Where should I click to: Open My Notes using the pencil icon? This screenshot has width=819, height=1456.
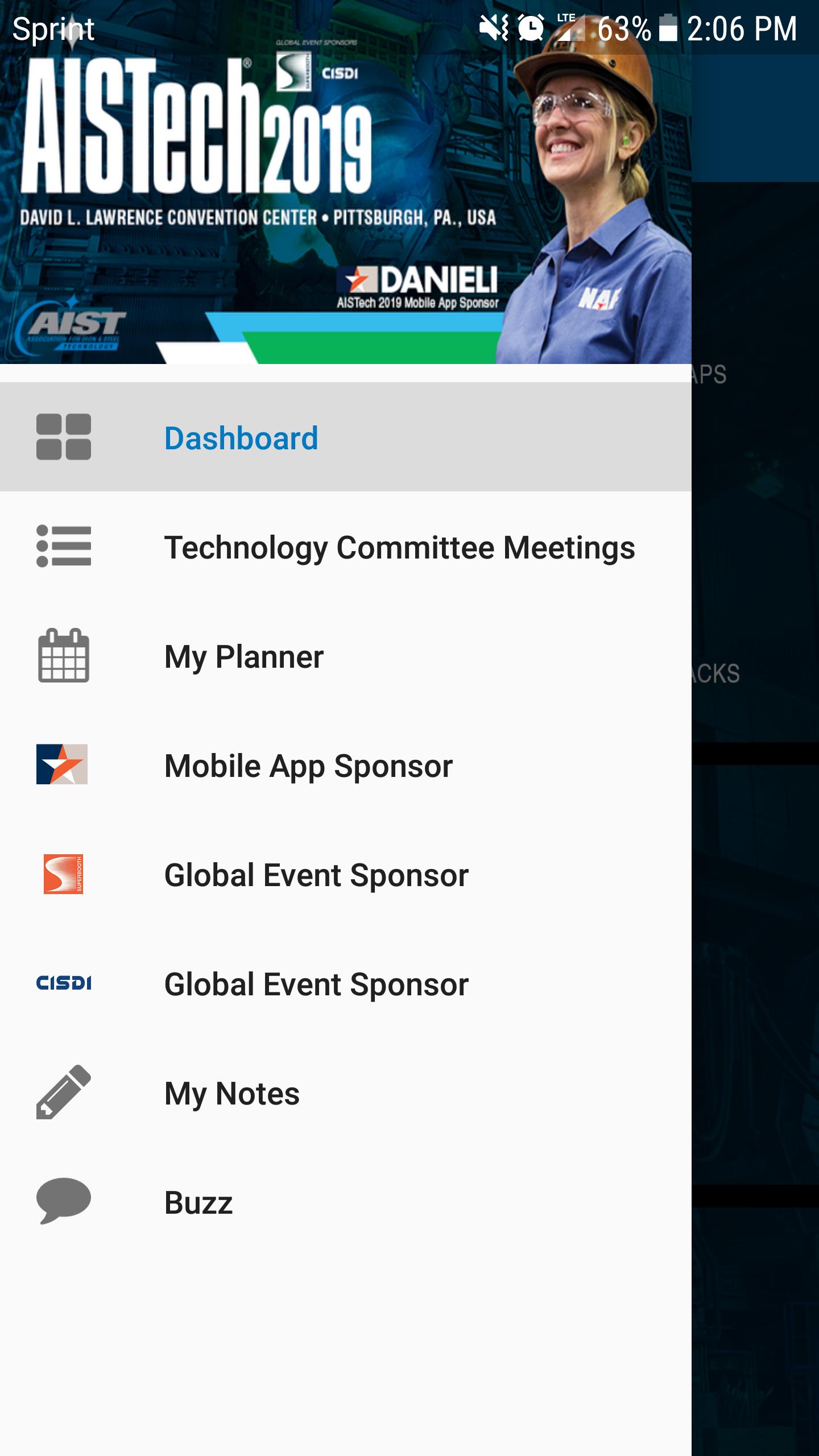(63, 1094)
